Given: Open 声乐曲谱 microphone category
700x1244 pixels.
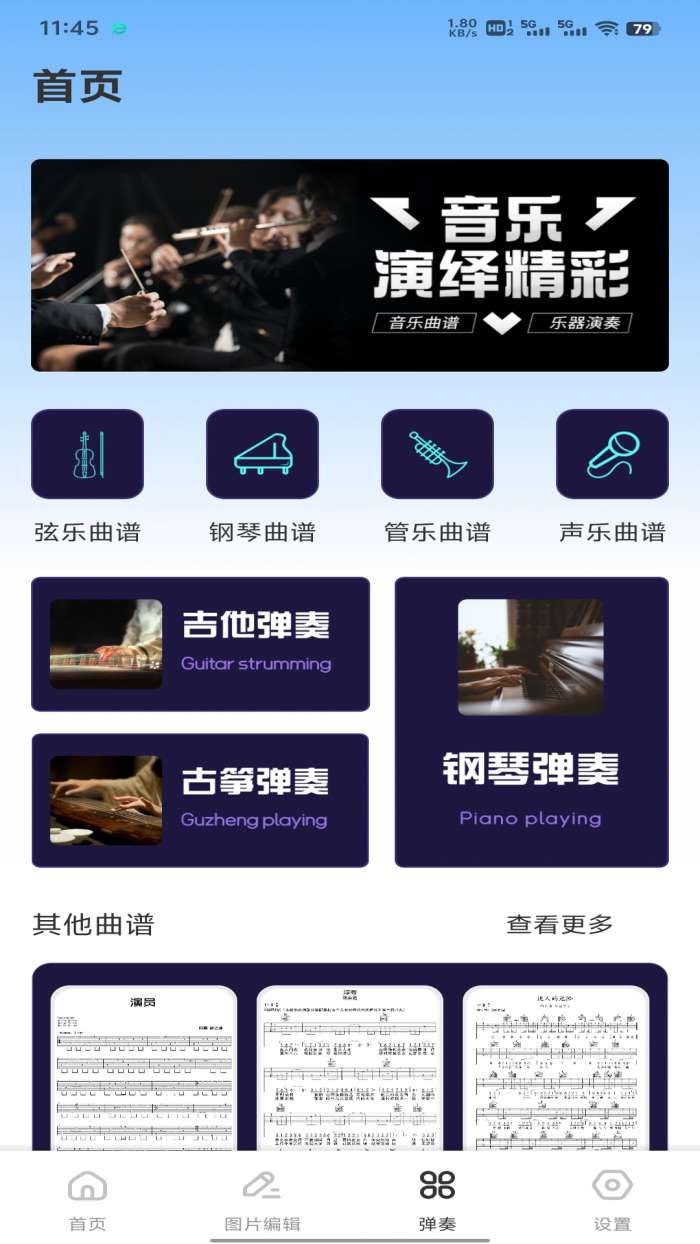Looking at the screenshot, I should [612, 454].
